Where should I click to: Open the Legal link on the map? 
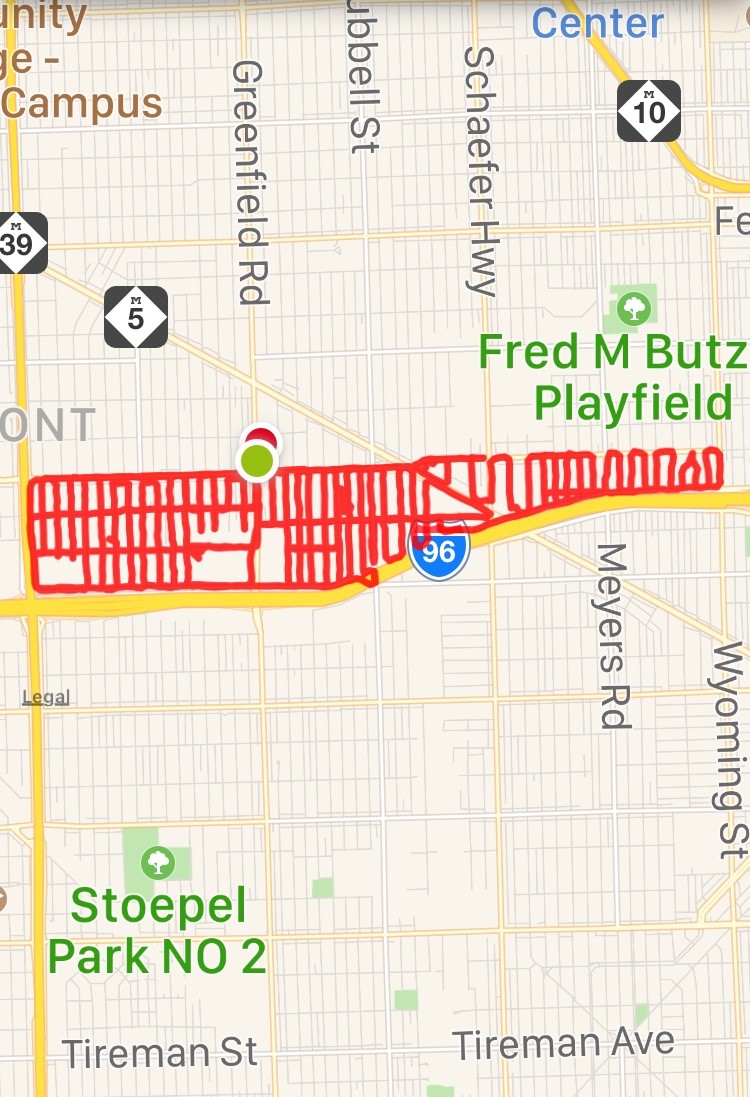(x=45, y=698)
